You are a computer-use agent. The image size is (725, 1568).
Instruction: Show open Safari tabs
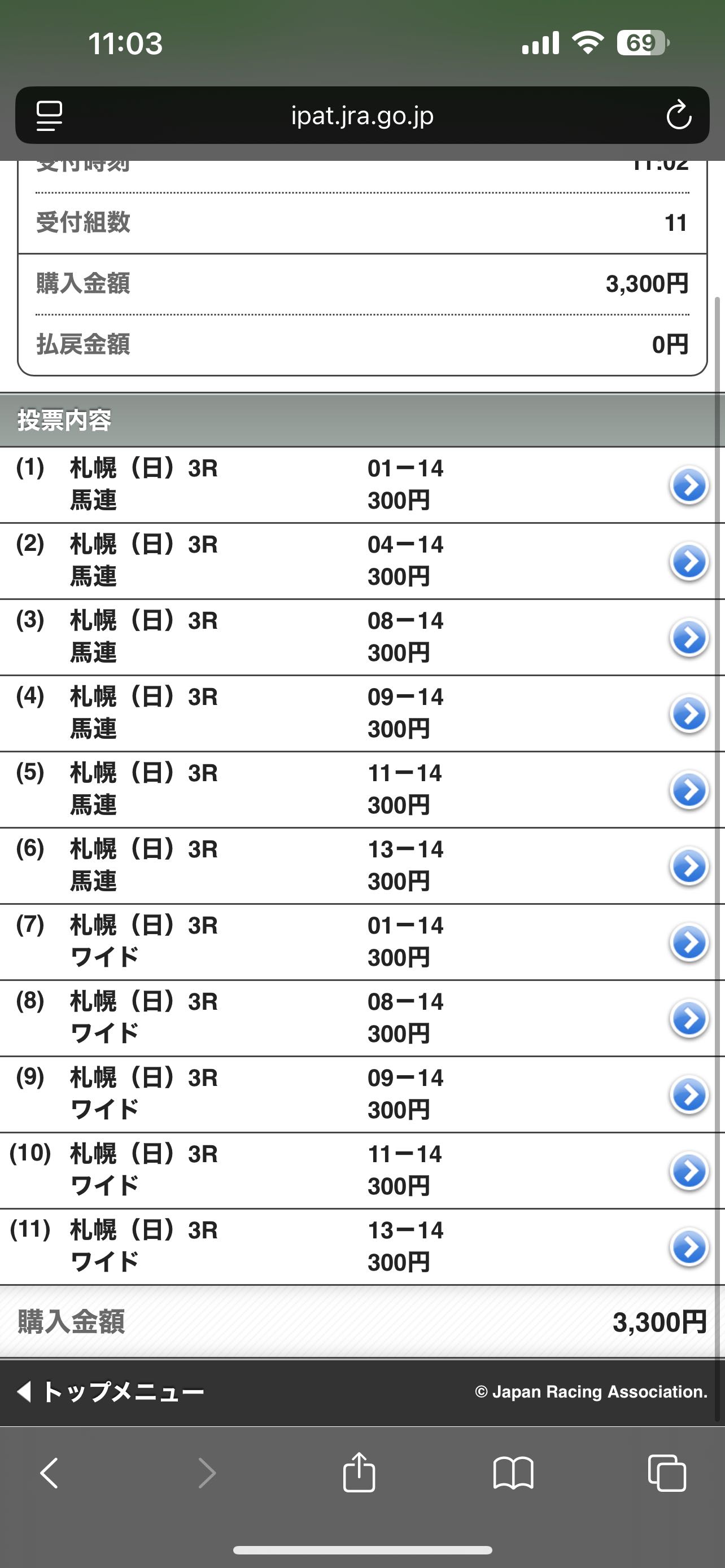(667, 1473)
